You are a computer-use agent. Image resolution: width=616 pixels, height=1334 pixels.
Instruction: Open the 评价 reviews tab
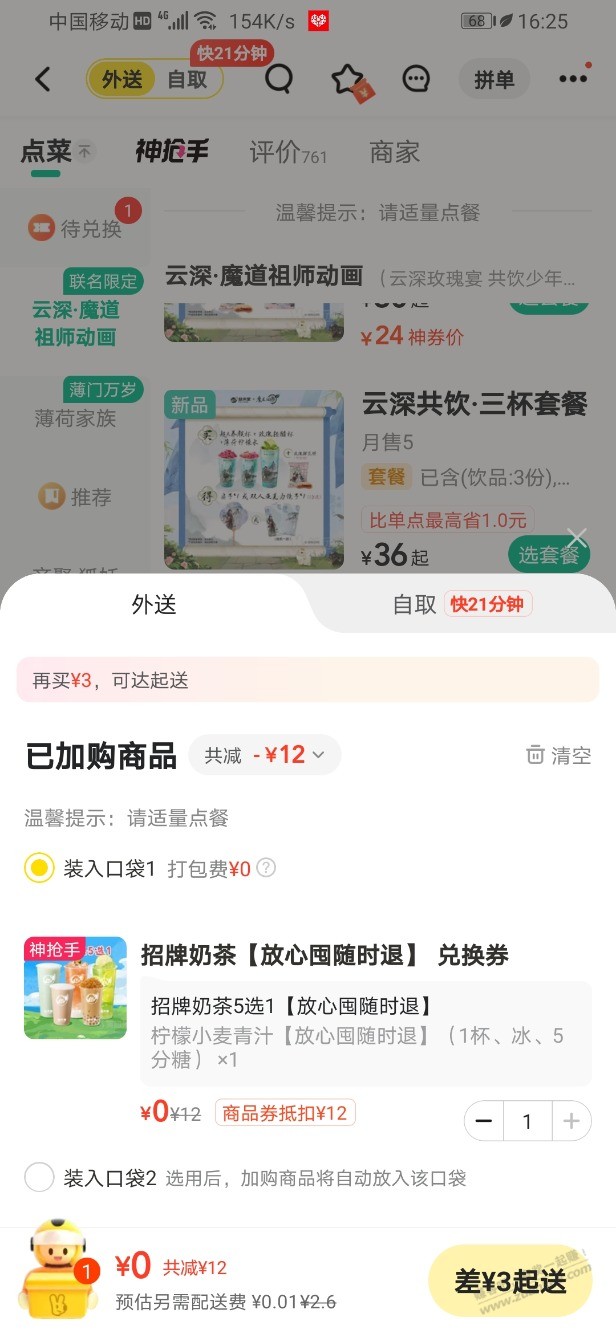[287, 152]
